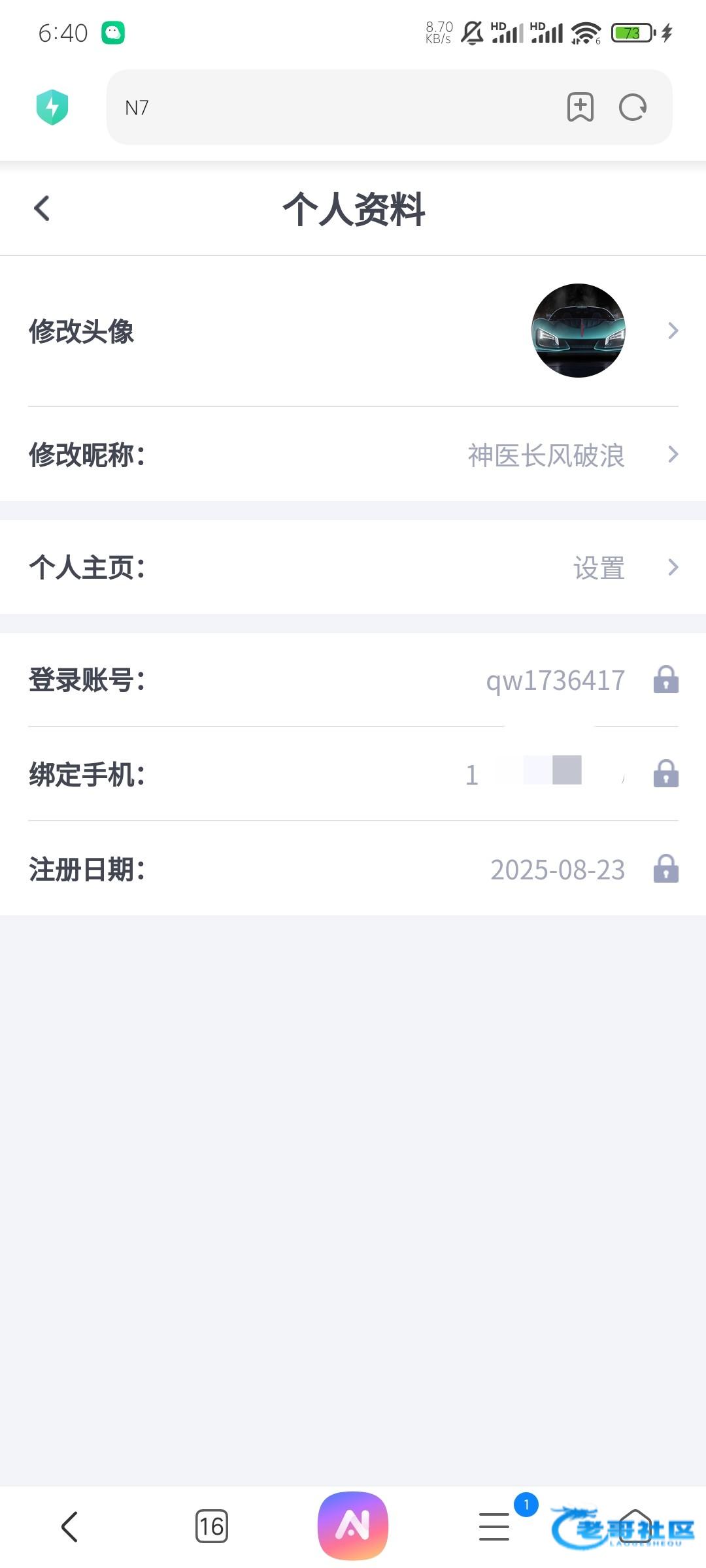The image size is (706, 1568).
Task: Go back from the 个人资料 page
Action: tap(42, 209)
